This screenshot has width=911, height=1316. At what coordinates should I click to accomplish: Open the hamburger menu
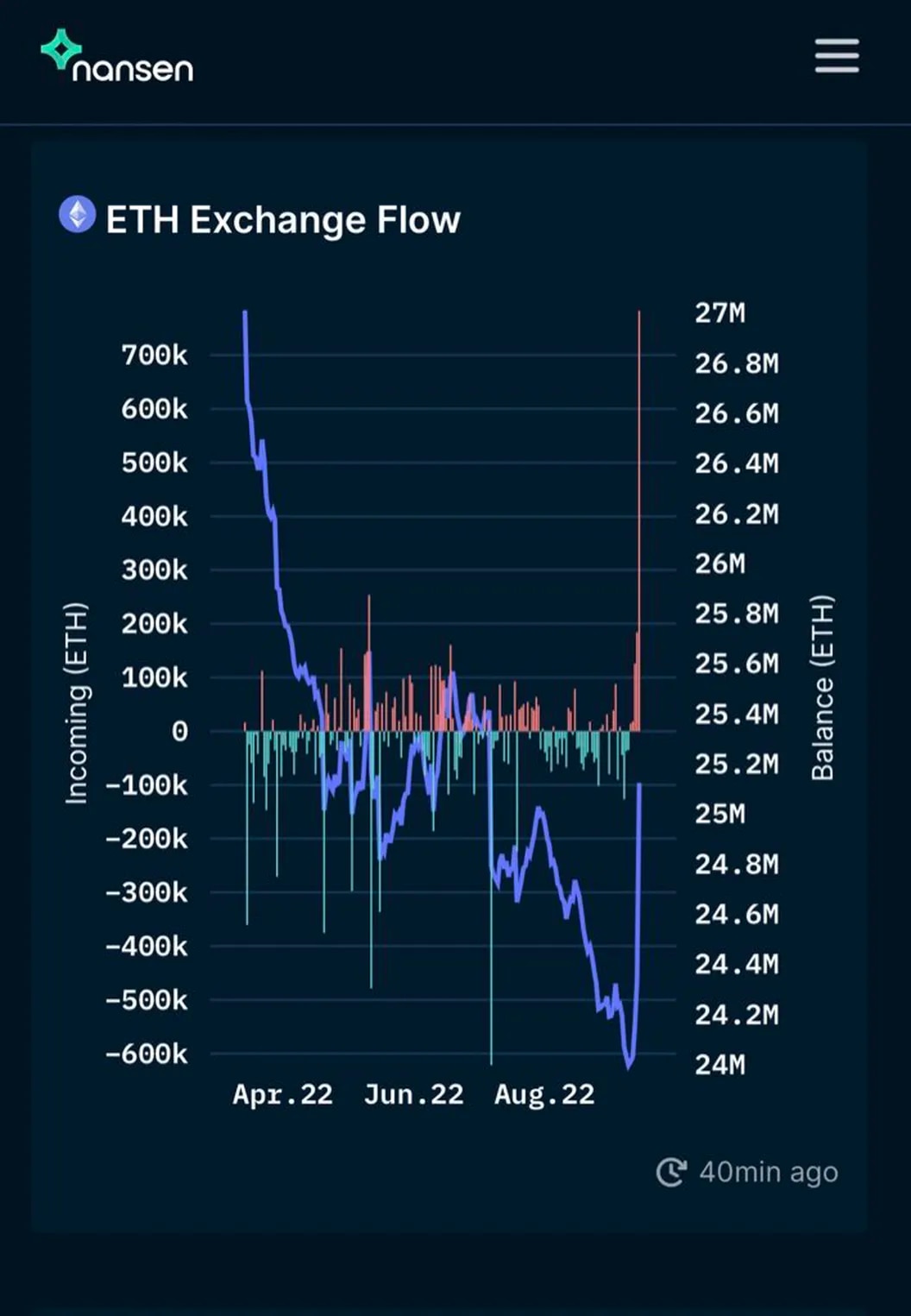836,56
